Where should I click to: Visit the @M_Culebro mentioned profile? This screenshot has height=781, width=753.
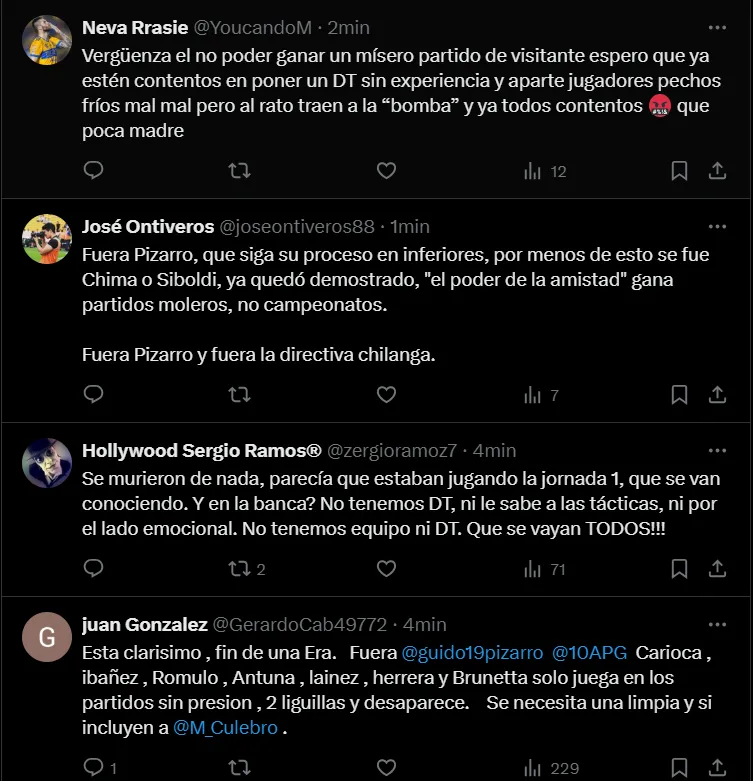(x=225, y=728)
